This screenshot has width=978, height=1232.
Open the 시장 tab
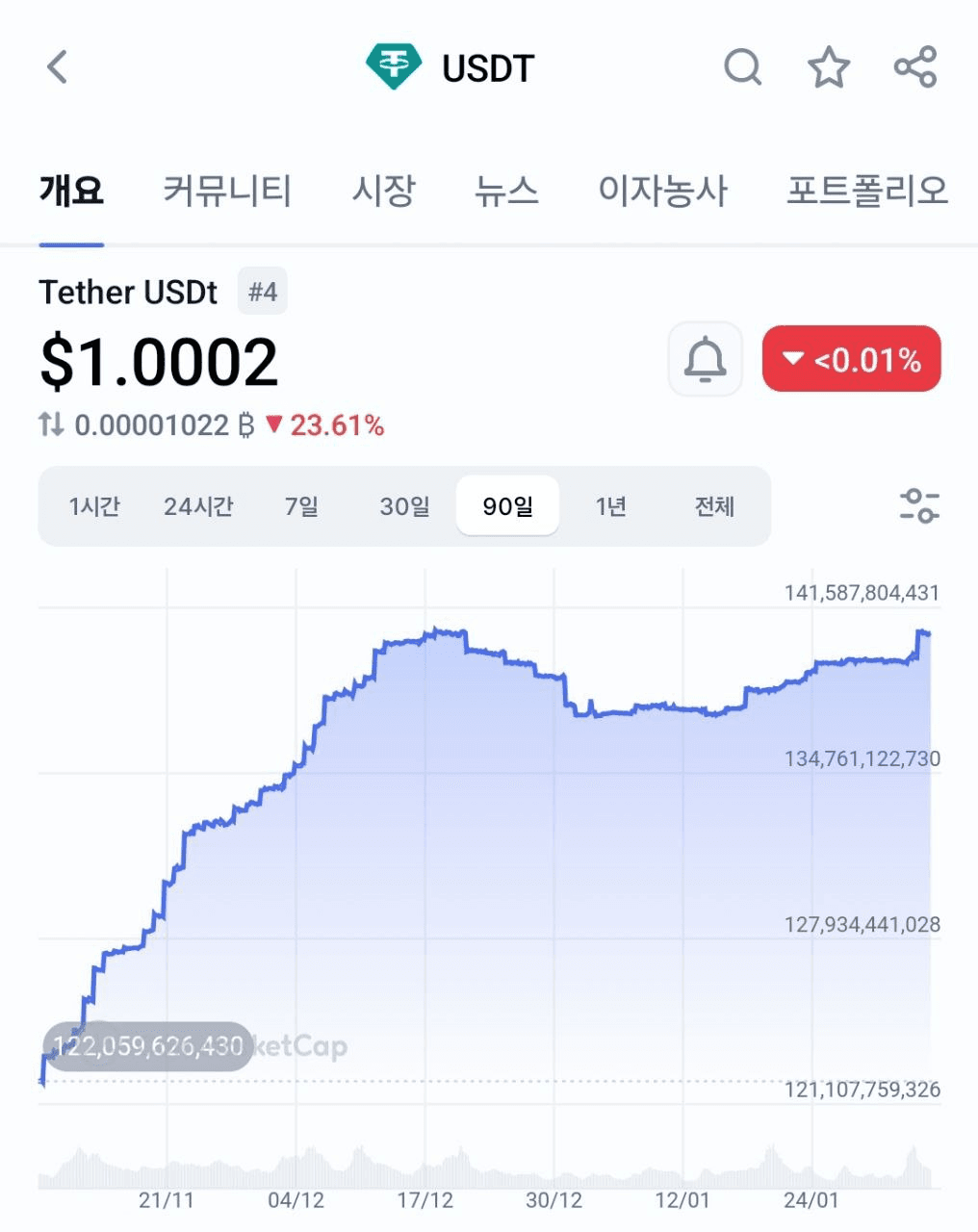(x=383, y=191)
